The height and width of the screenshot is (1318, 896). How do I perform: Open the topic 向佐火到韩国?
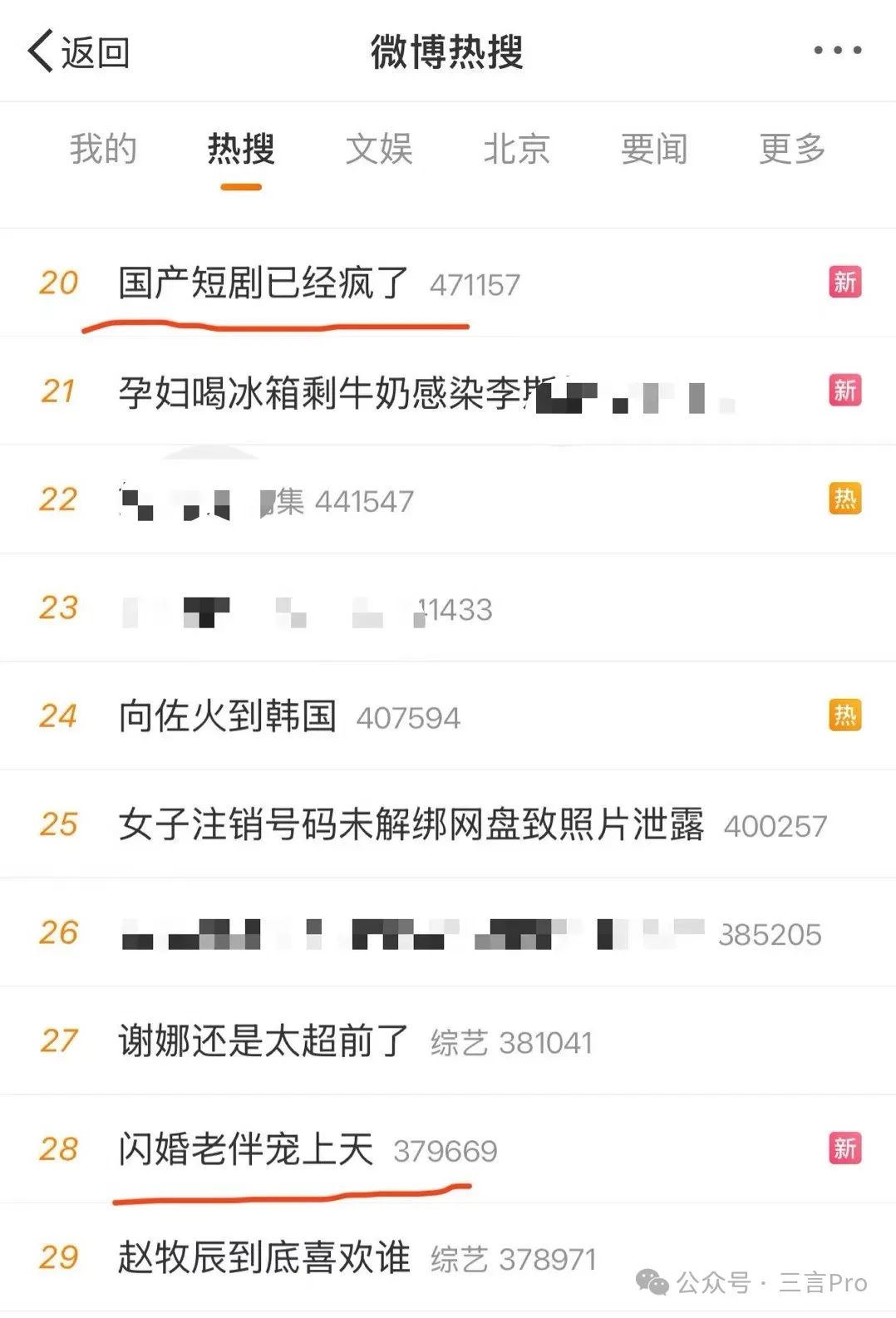(x=228, y=716)
